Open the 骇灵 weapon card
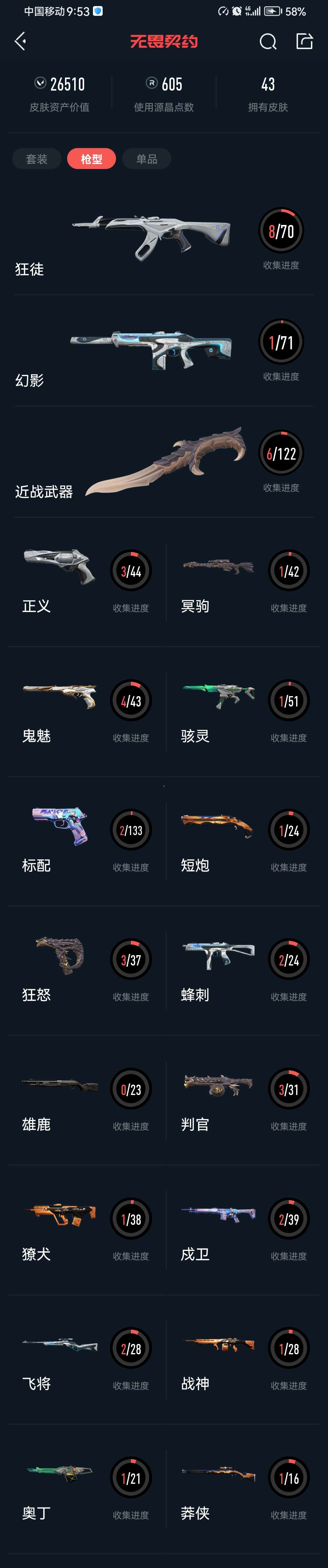 coord(243,711)
